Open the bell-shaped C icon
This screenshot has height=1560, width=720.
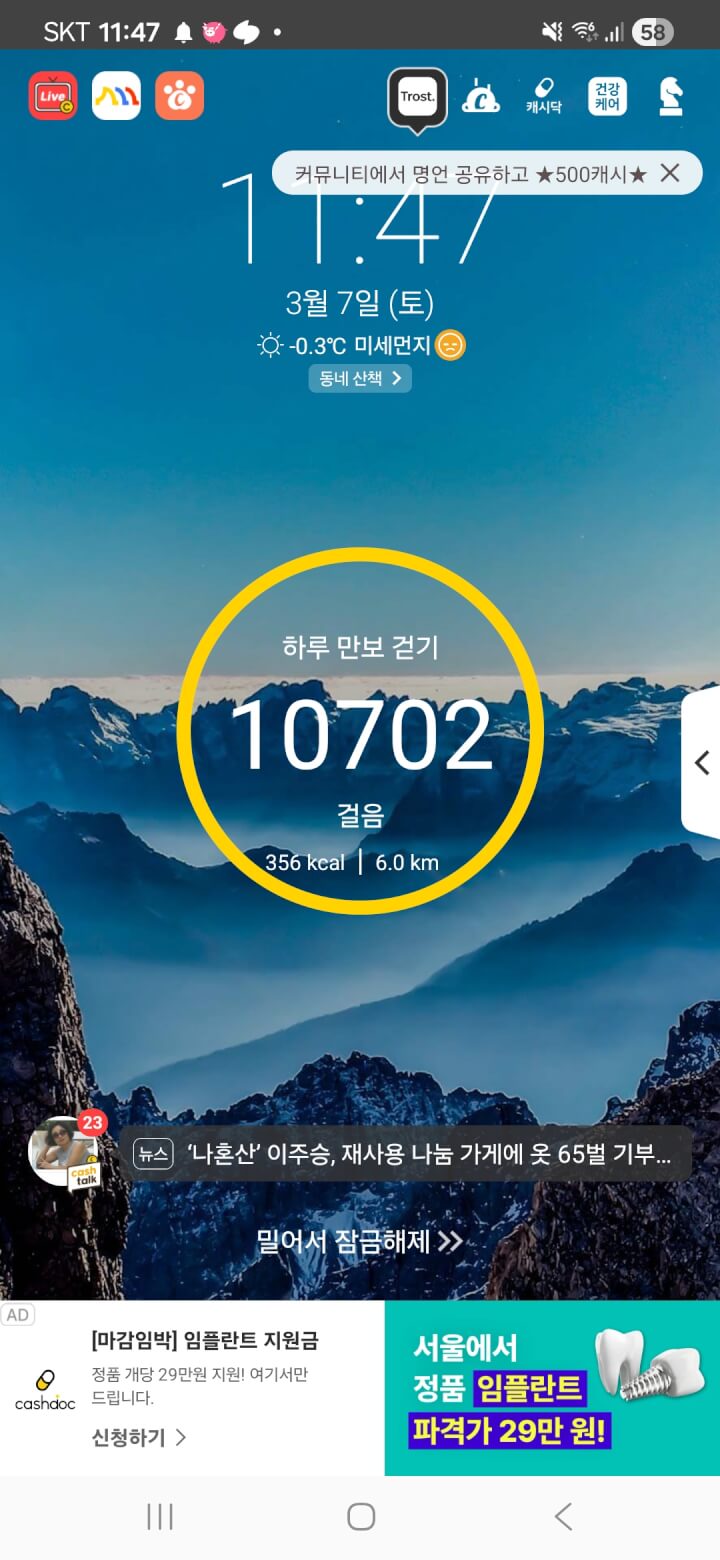point(481,96)
